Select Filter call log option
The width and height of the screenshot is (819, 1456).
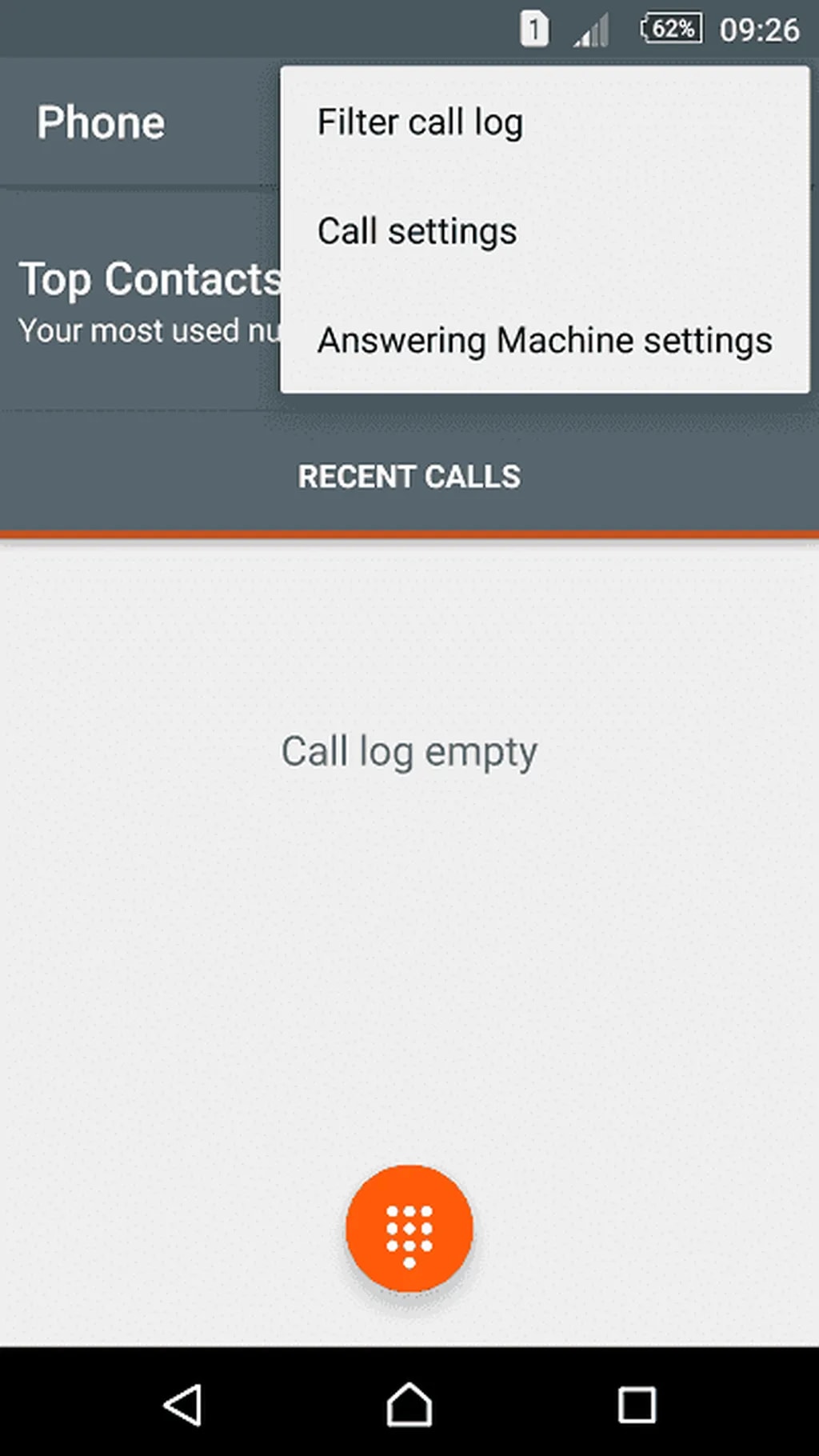(x=421, y=123)
